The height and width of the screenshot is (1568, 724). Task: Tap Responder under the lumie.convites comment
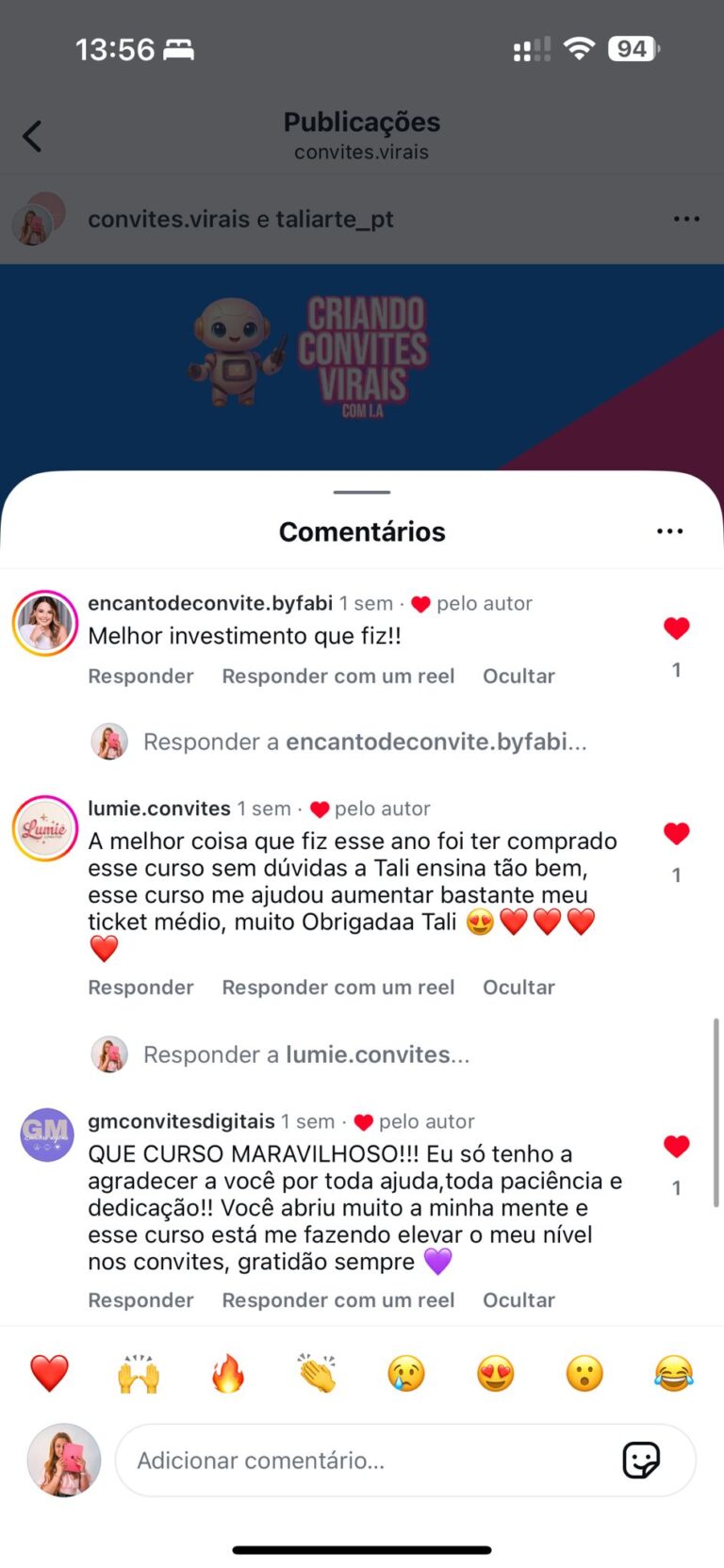coord(140,988)
